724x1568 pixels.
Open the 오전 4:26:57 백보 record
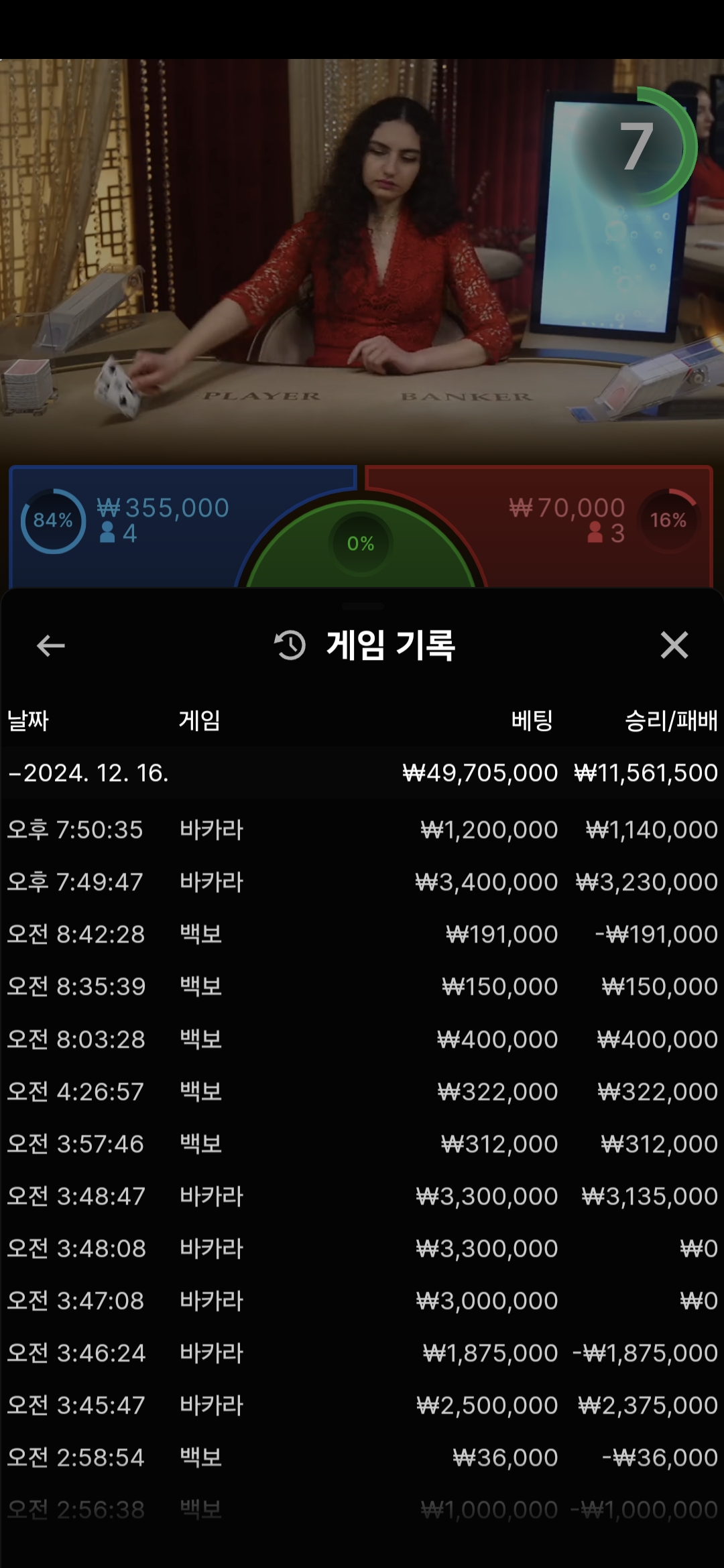pos(362,1092)
